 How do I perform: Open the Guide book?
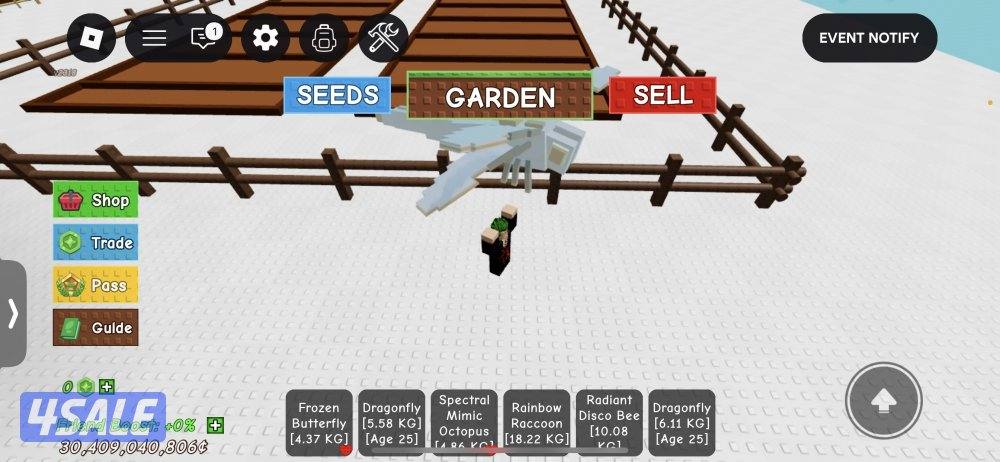click(96, 327)
